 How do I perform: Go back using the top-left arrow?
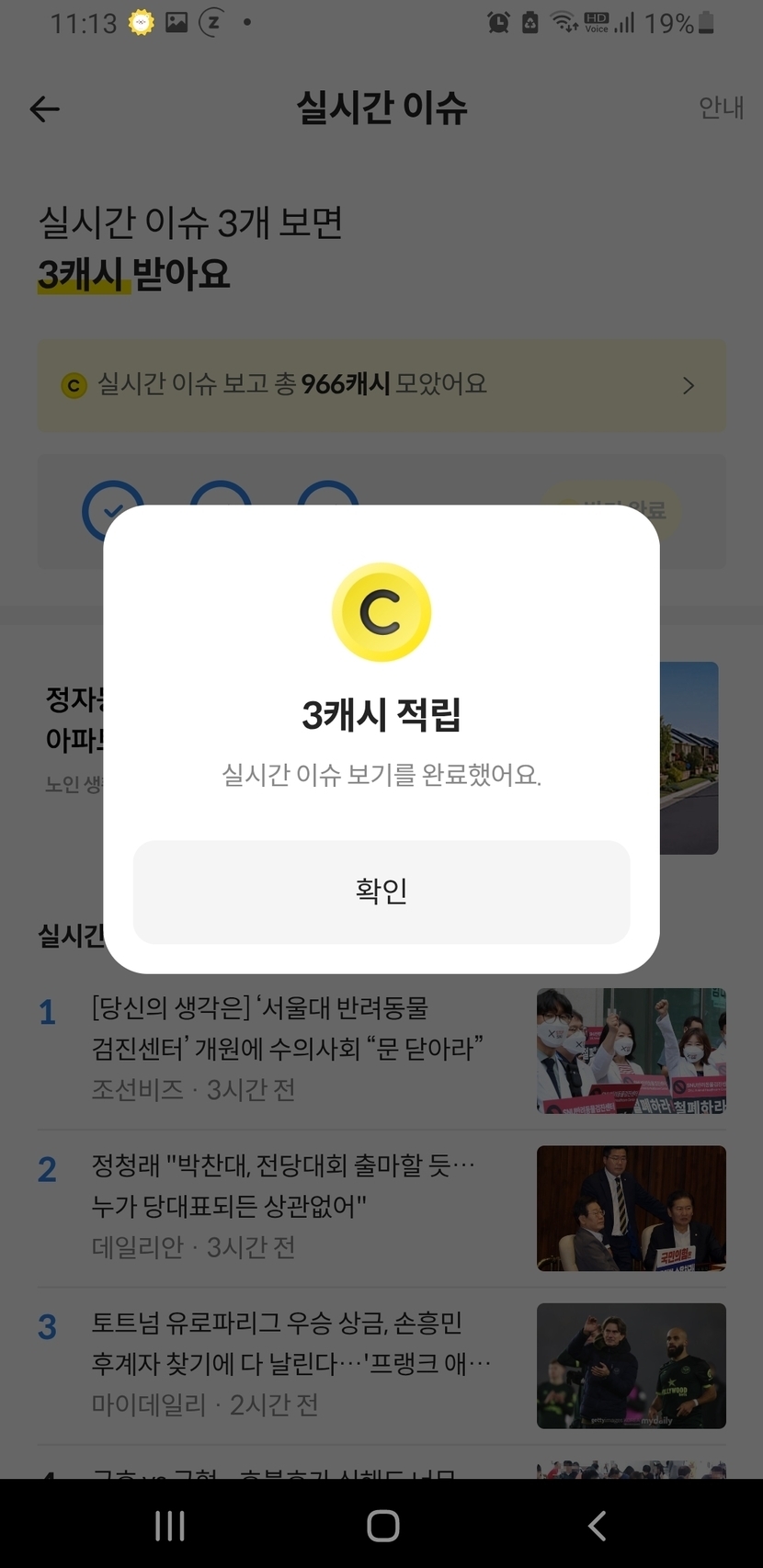[44, 109]
